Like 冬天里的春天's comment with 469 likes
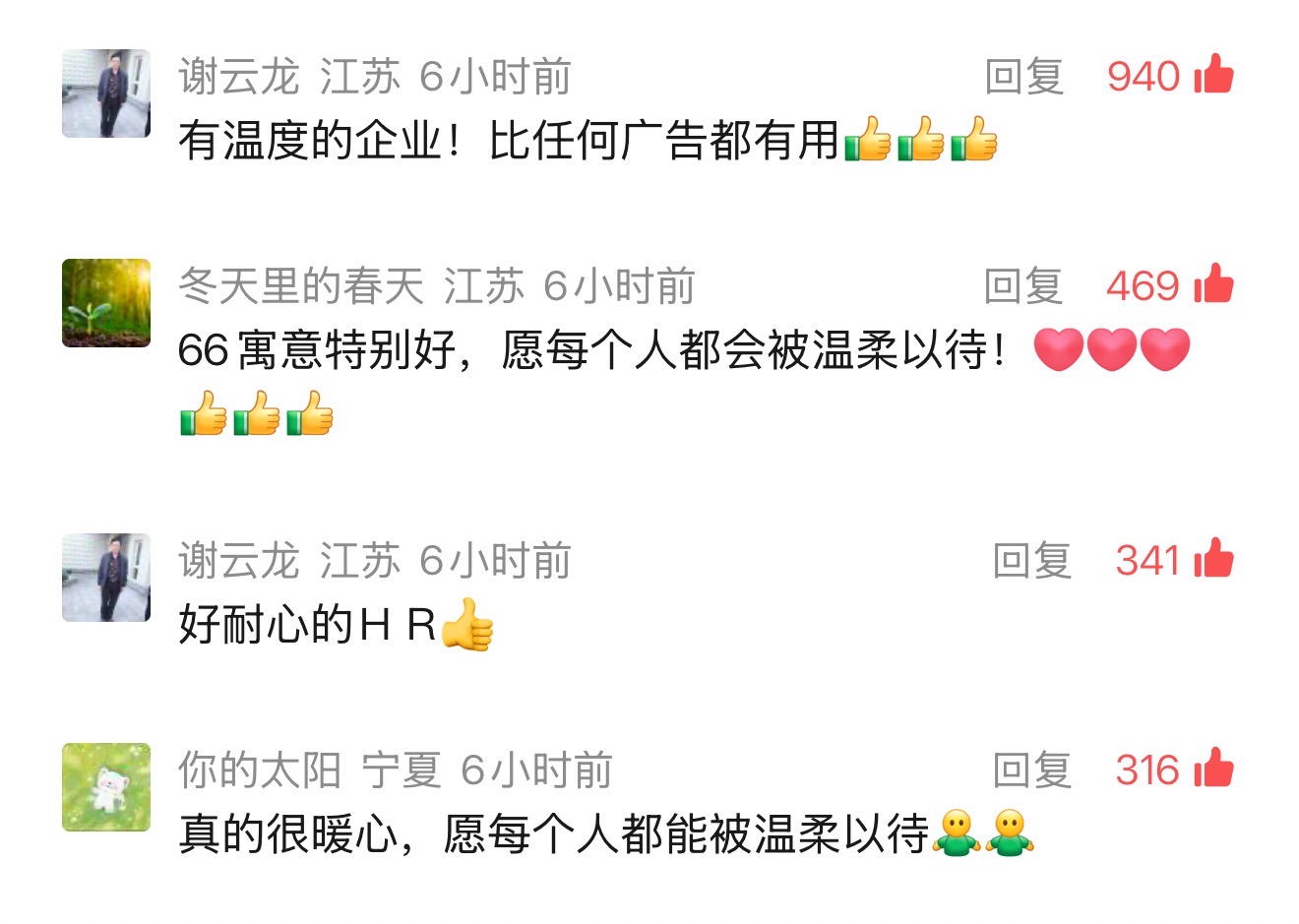The width and height of the screenshot is (1299, 924). (1212, 284)
